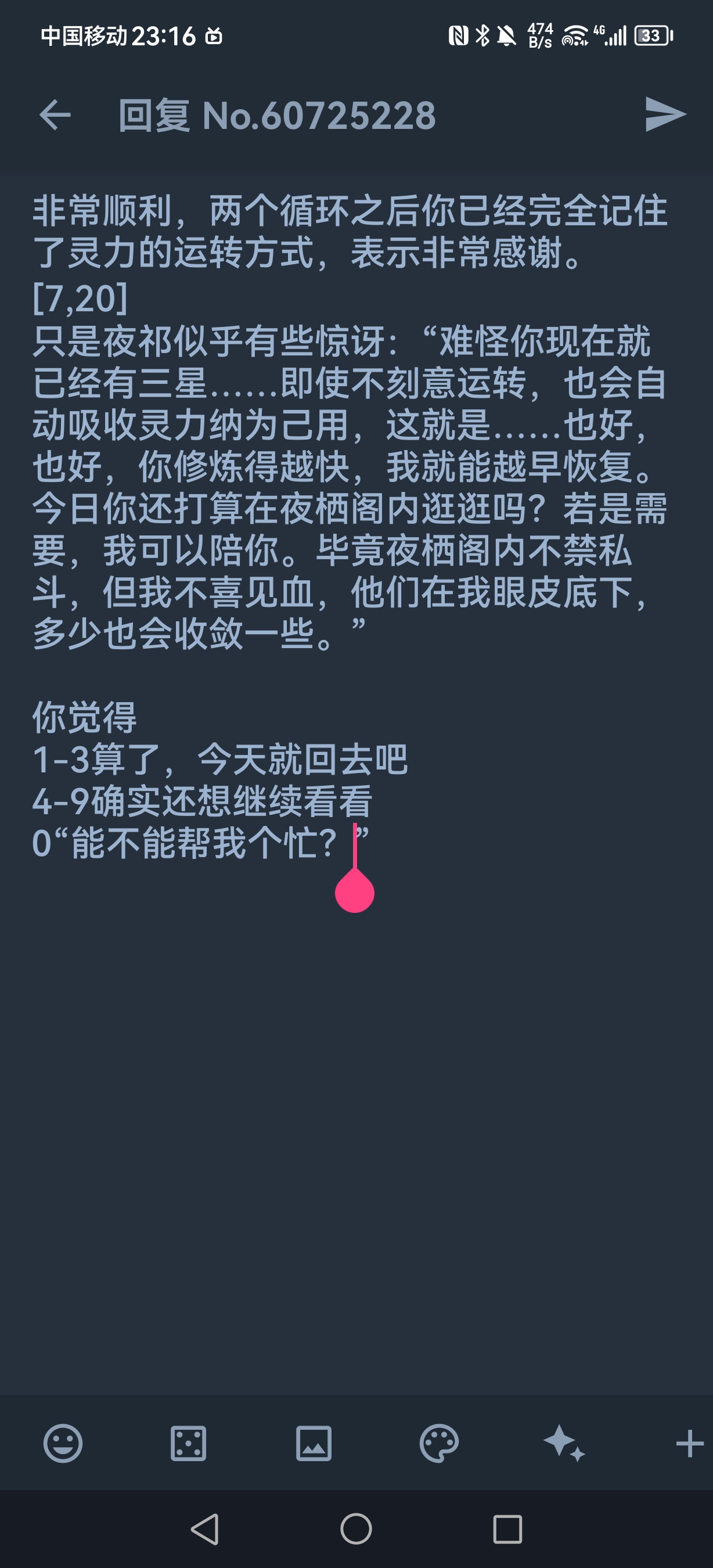Send the reply to No.60725228

coord(665,114)
